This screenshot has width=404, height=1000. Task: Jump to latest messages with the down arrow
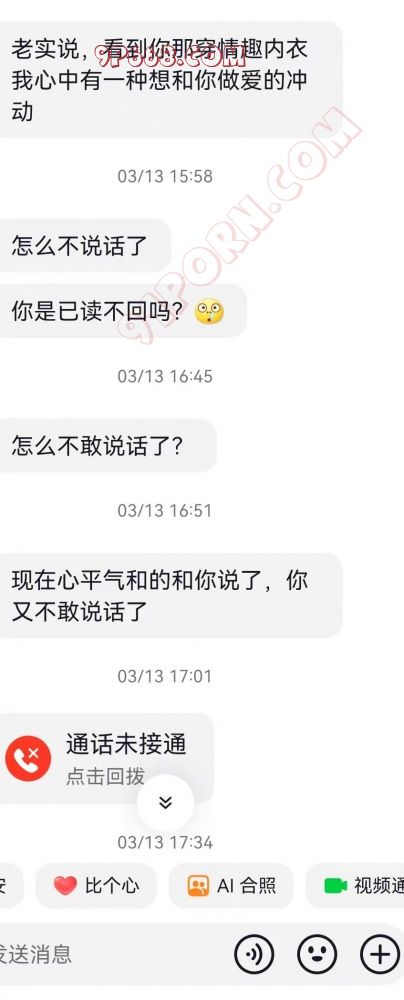pos(165,803)
